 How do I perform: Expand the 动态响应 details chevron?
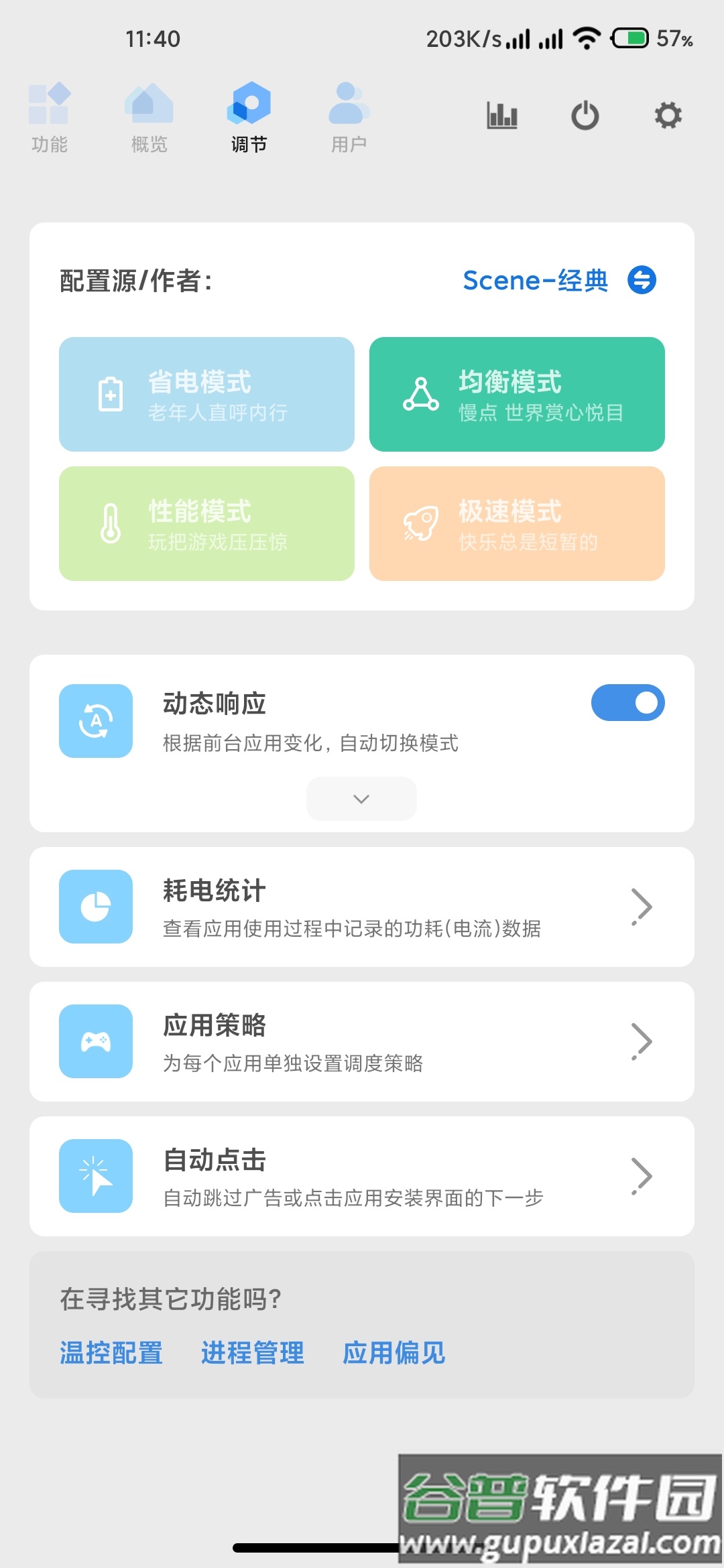click(361, 798)
